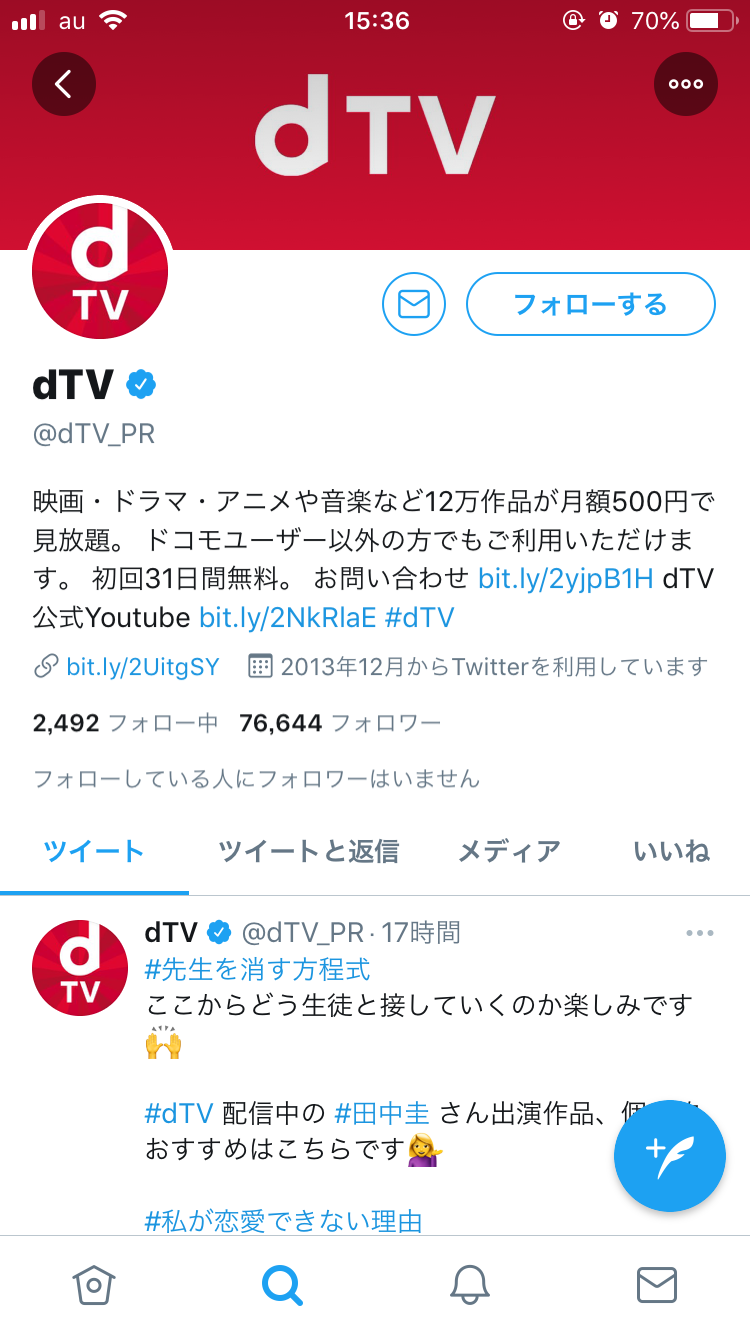This screenshot has width=750, height=1334.
Task: Go back using the arrow icon
Action: (x=64, y=84)
